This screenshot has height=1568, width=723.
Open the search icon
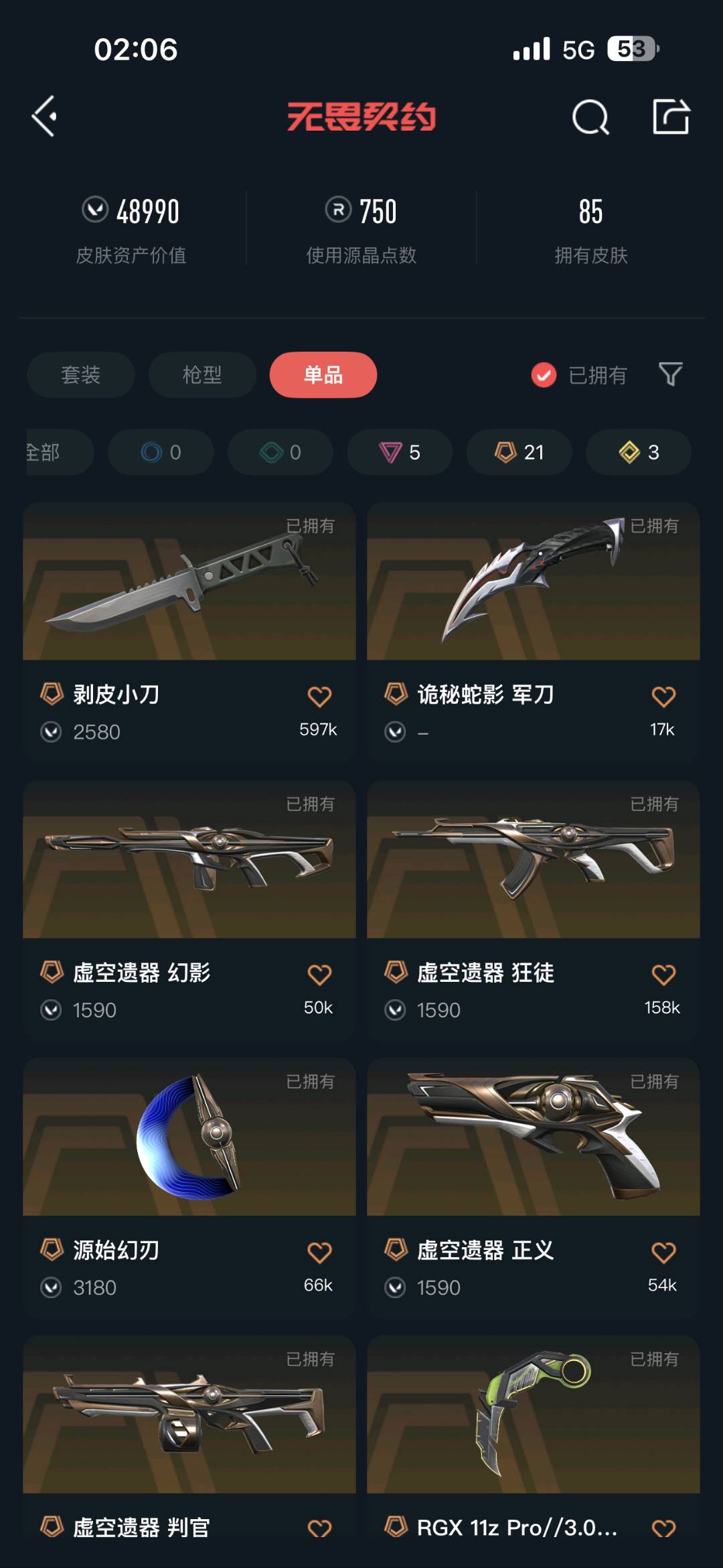[x=590, y=118]
